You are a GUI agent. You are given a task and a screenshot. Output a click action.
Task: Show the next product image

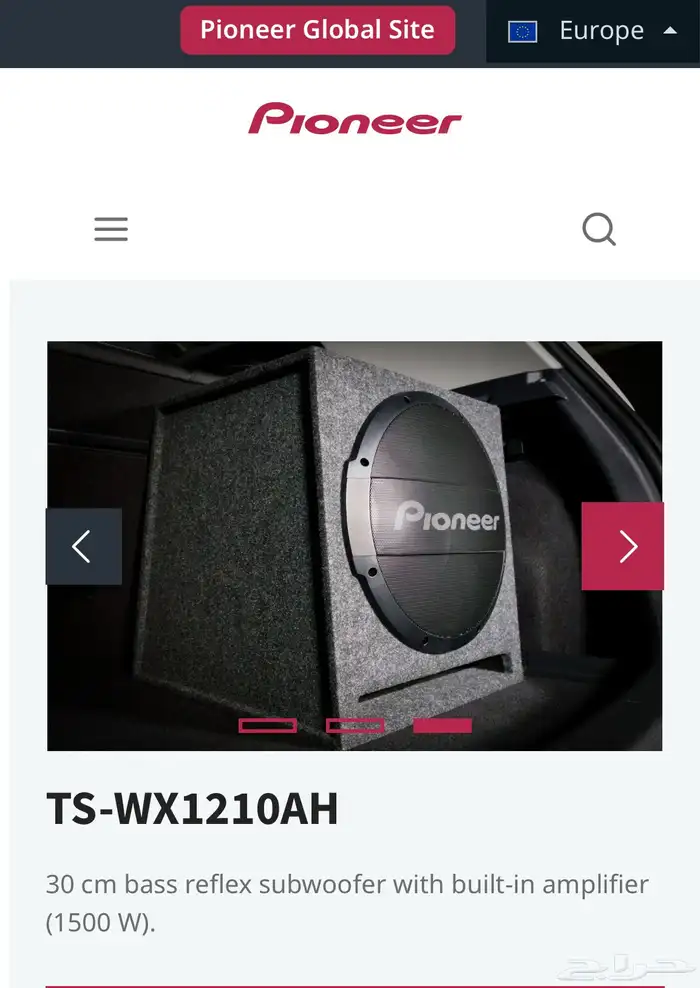click(622, 546)
